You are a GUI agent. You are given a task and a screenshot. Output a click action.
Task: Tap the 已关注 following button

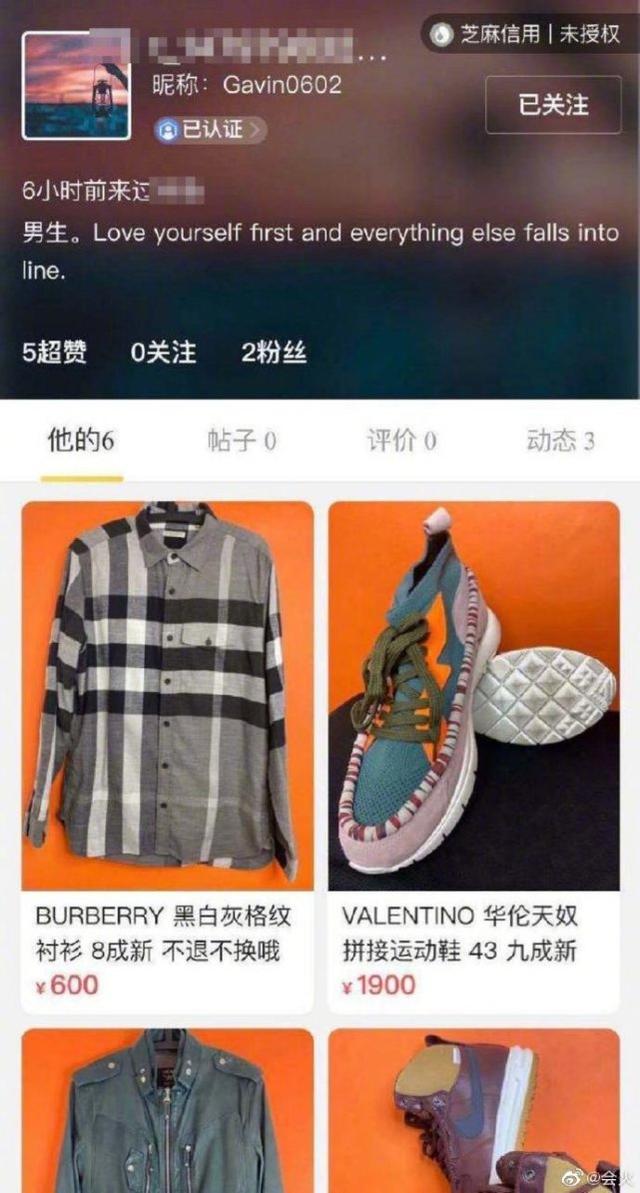(x=553, y=104)
